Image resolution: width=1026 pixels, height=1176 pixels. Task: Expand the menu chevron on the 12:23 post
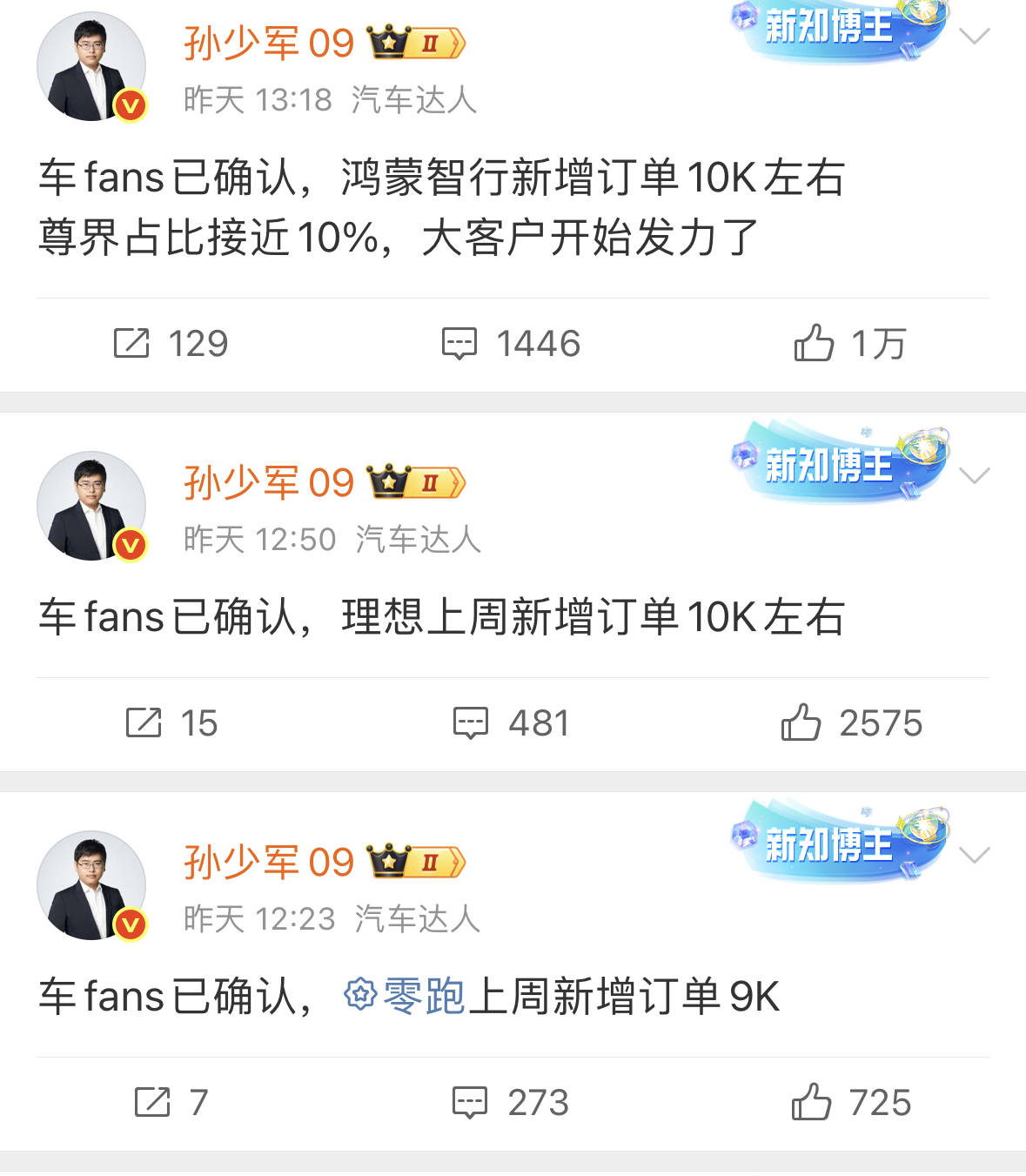click(x=974, y=855)
